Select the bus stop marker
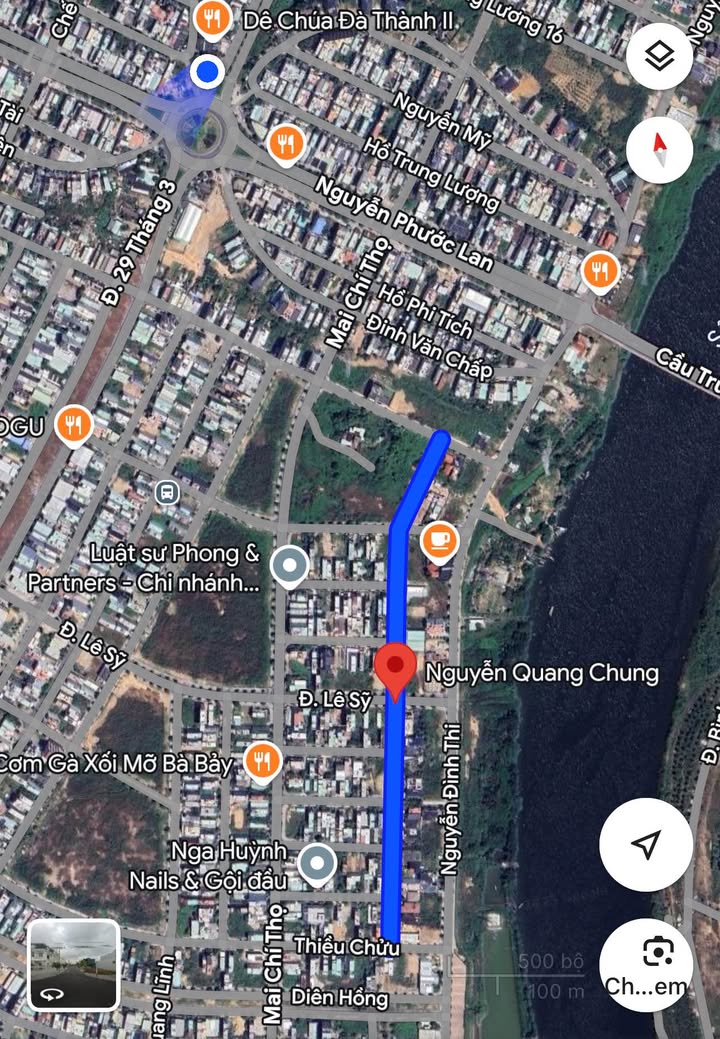Viewport: 720px width, 1039px height. point(166,492)
